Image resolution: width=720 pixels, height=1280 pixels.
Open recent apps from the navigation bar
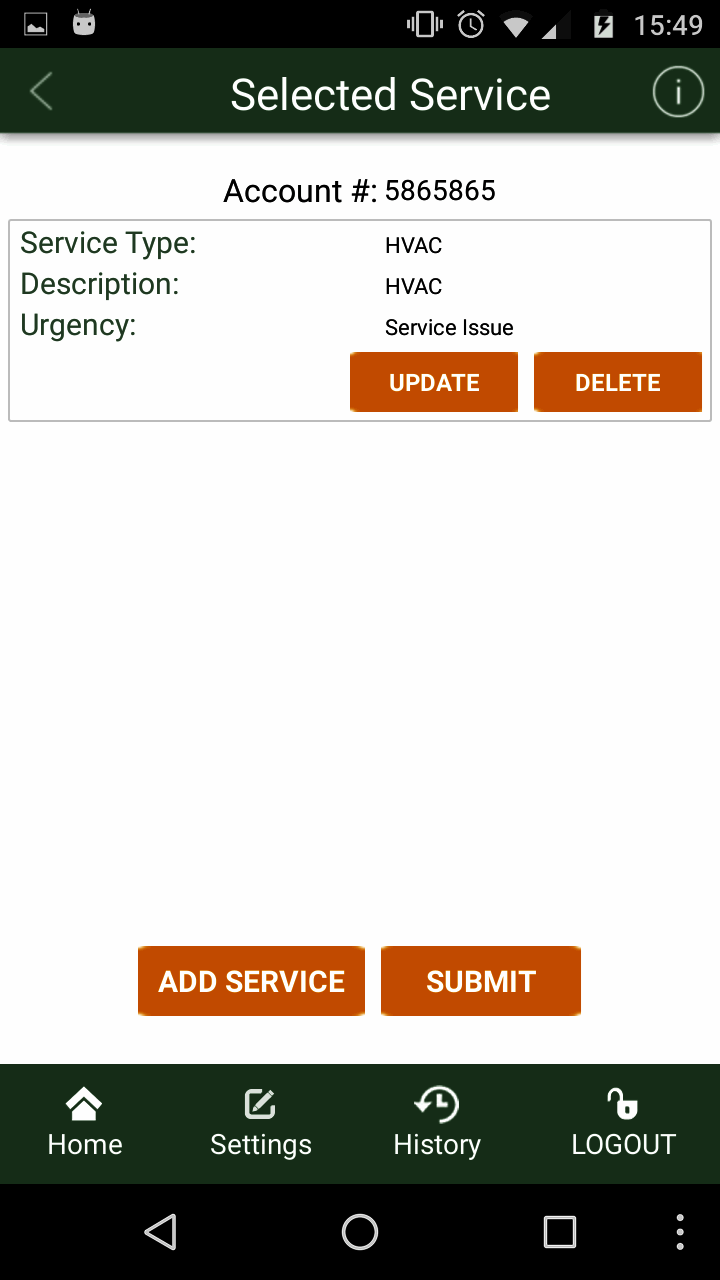pos(559,1232)
